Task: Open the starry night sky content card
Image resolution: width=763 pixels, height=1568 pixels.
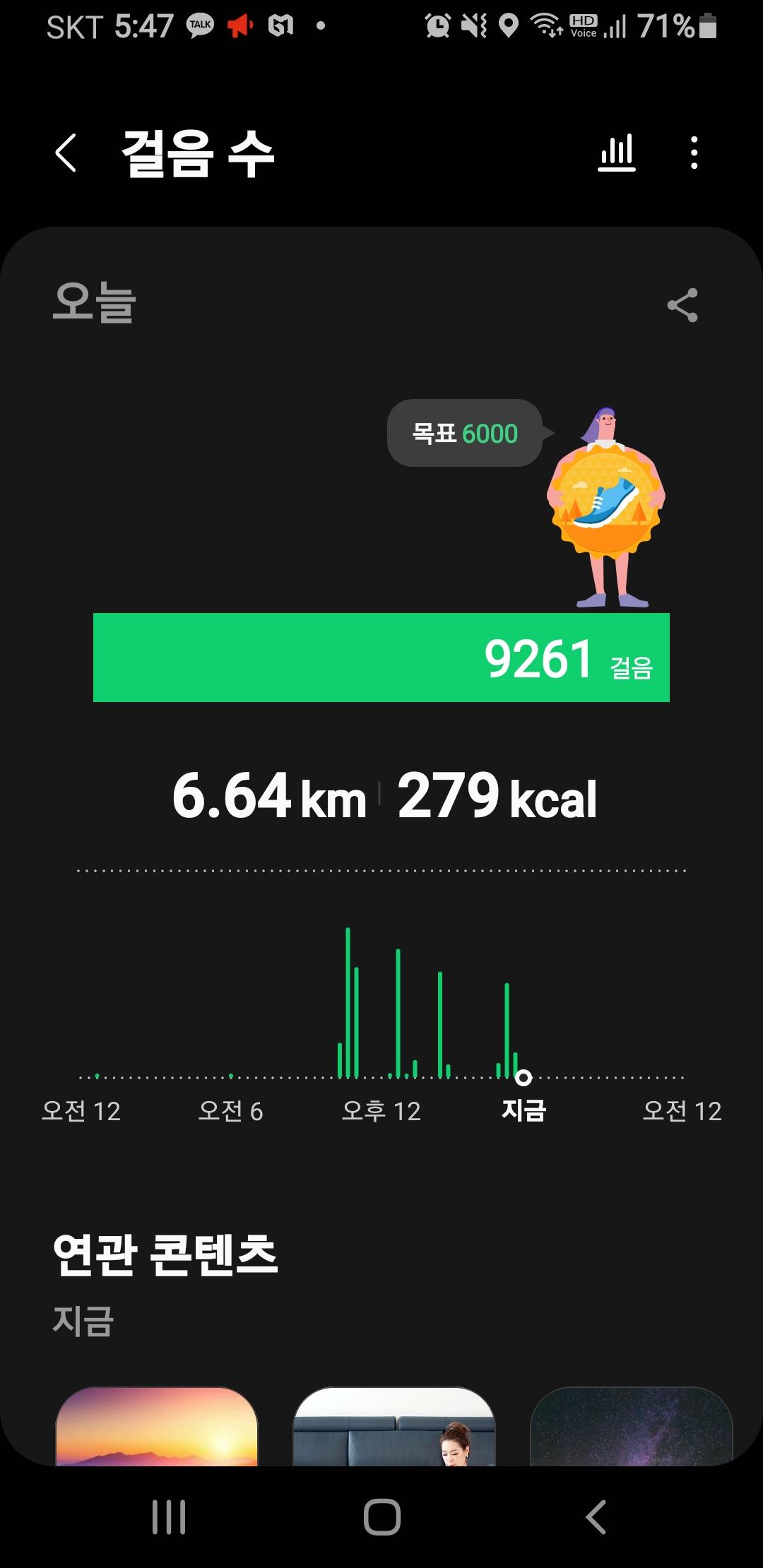Action: pyautogui.click(x=631, y=1427)
